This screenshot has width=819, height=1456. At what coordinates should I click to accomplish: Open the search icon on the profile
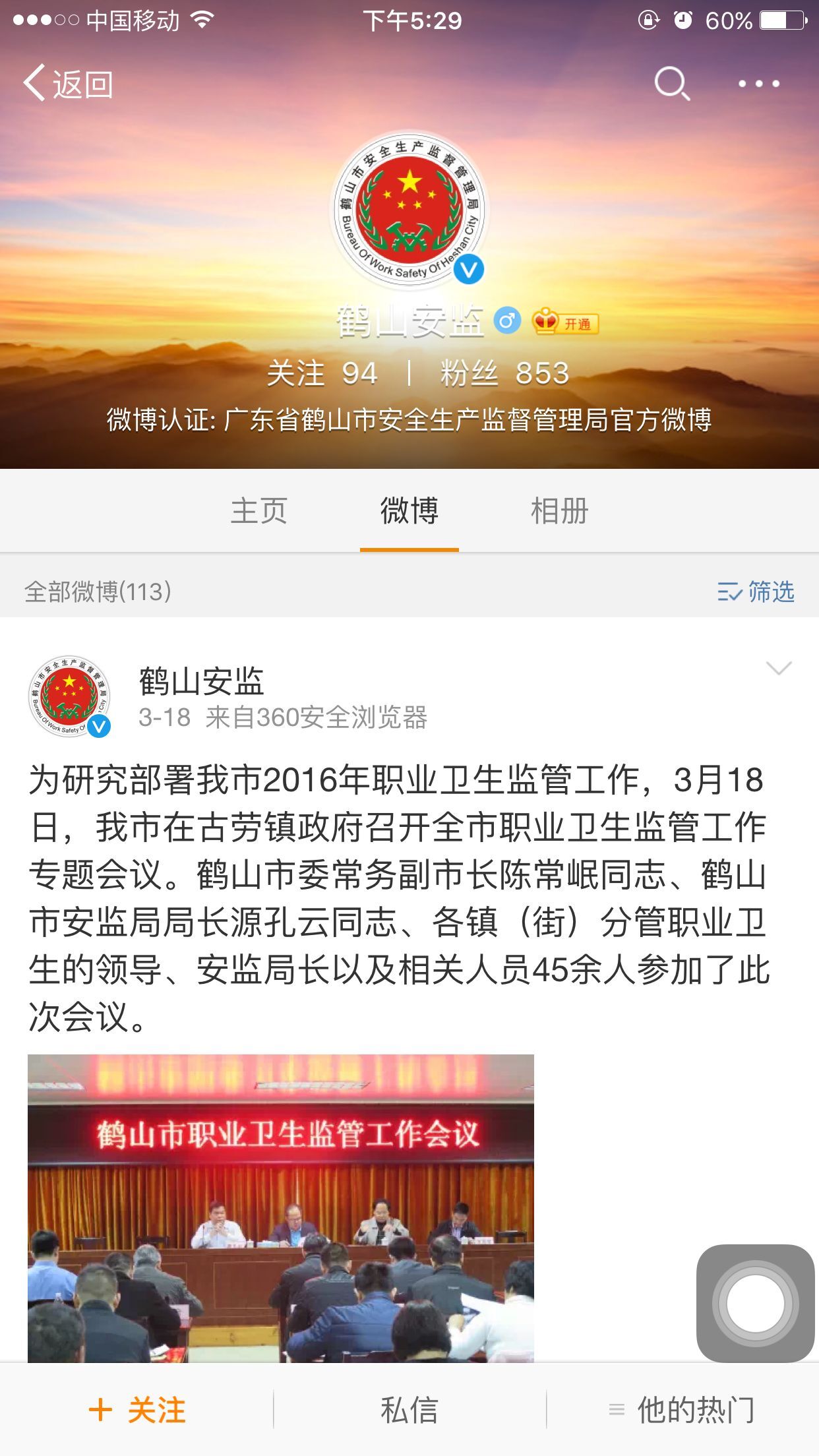pyautogui.click(x=671, y=84)
